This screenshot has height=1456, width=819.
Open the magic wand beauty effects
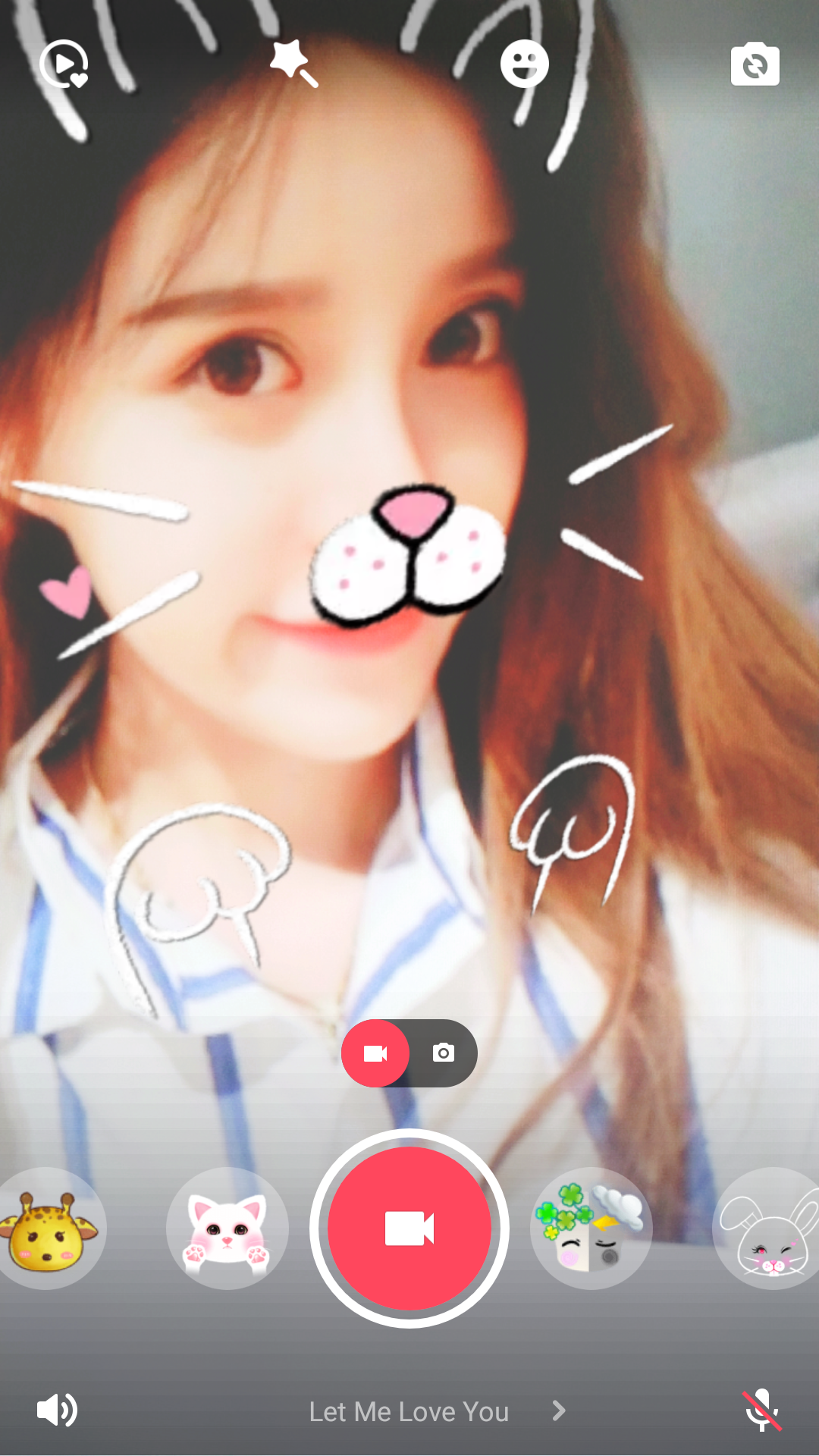[x=294, y=64]
